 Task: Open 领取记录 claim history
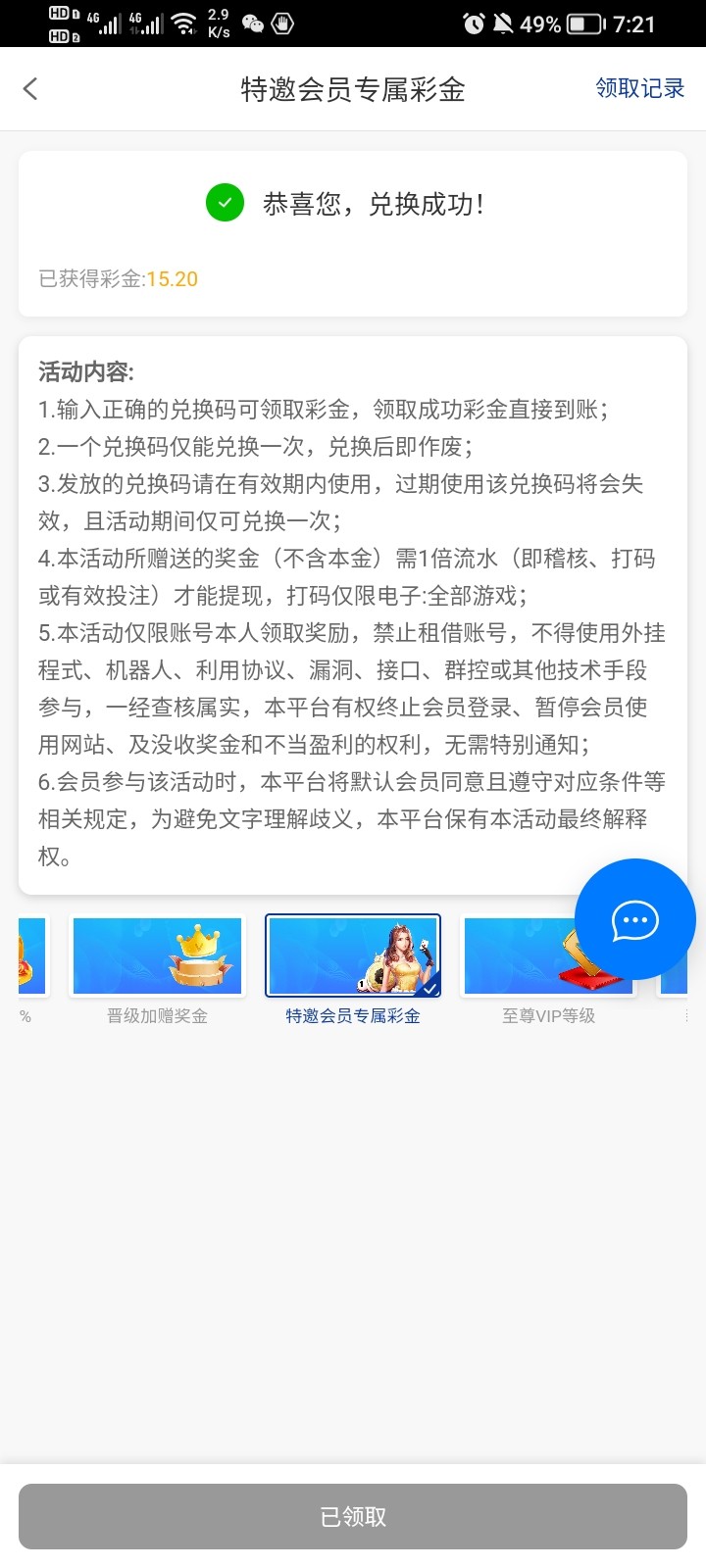pos(639,88)
